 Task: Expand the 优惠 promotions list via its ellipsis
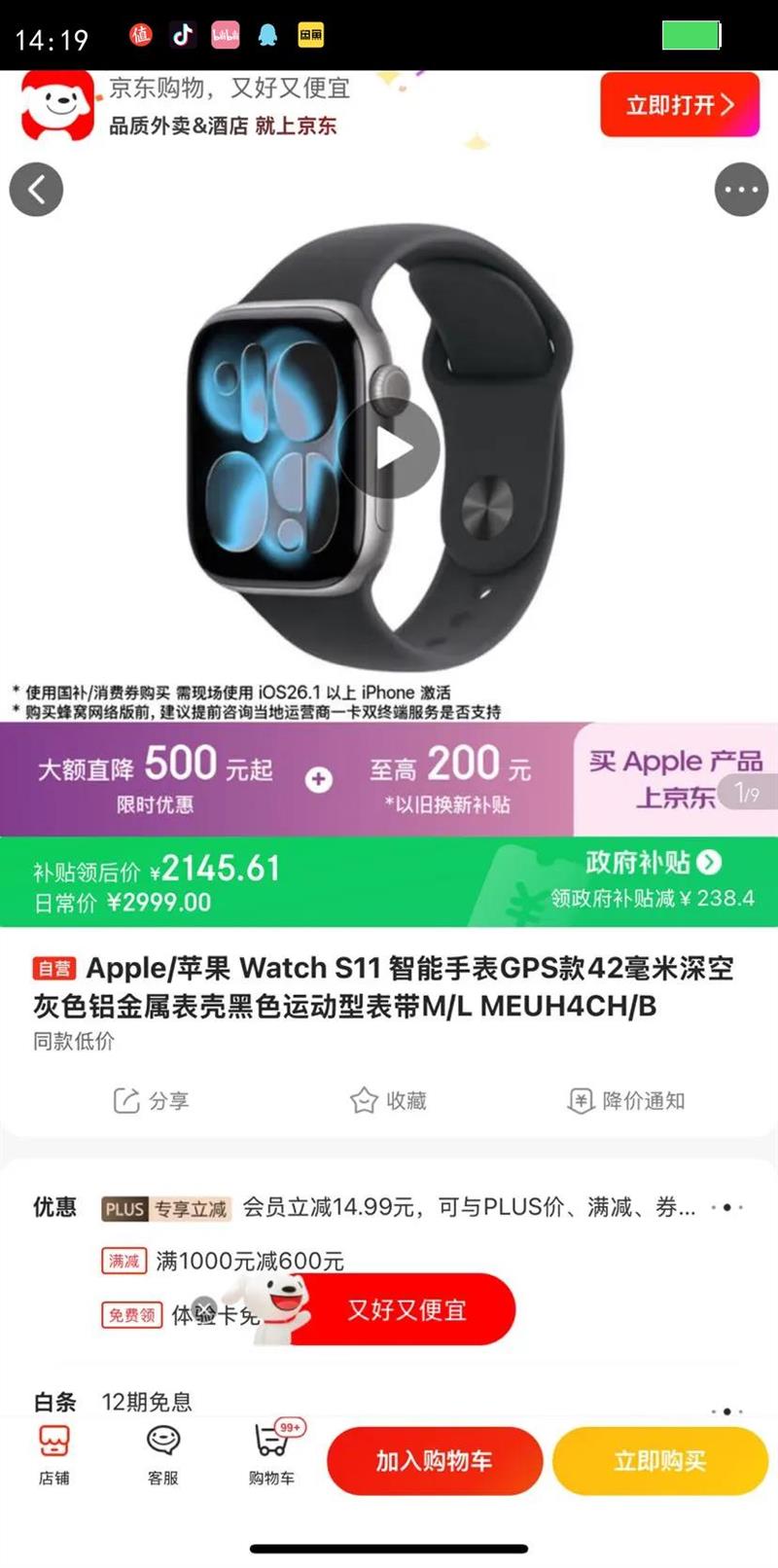pyautogui.click(x=727, y=1206)
